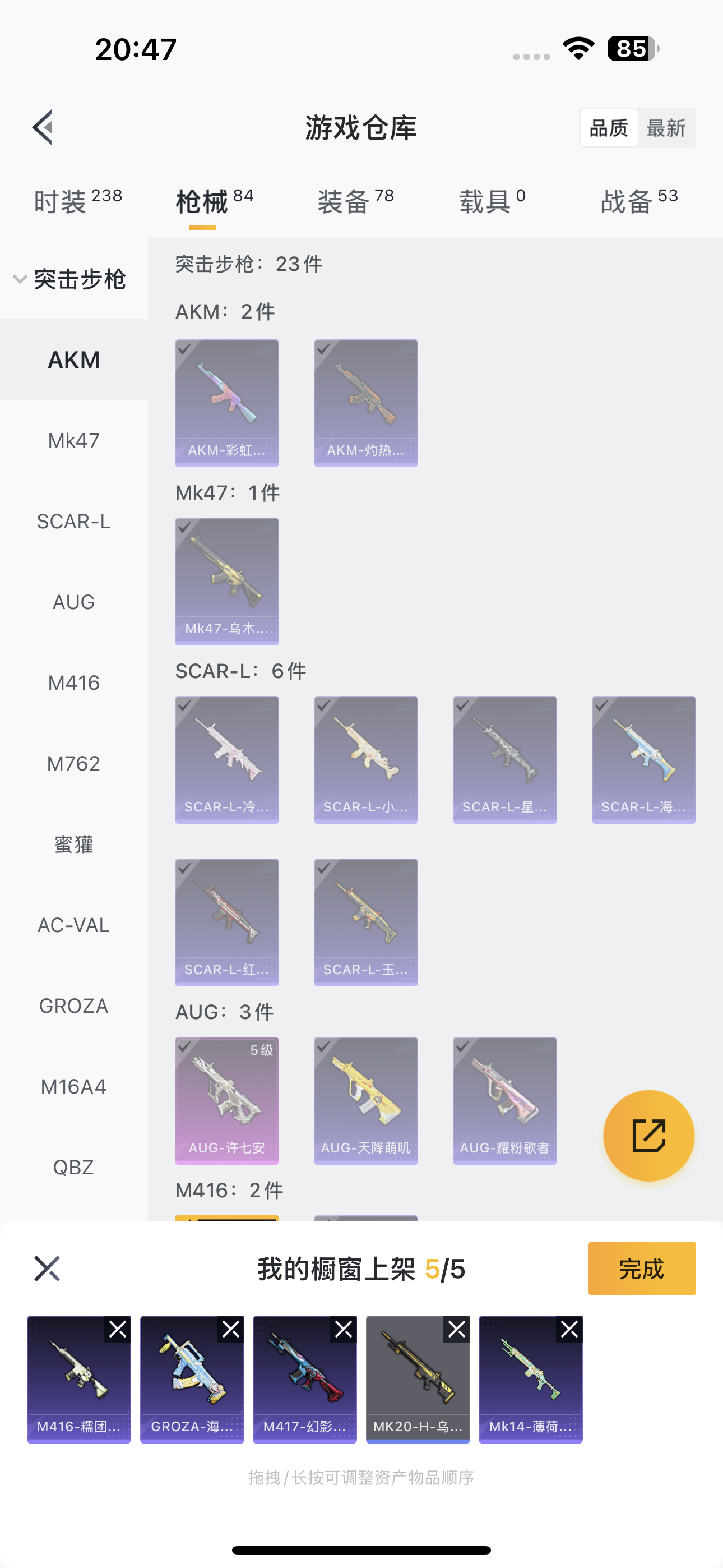The image size is (723, 1568).
Task: Pick the AUG-许七安 level 5 skin
Action: point(226,1100)
